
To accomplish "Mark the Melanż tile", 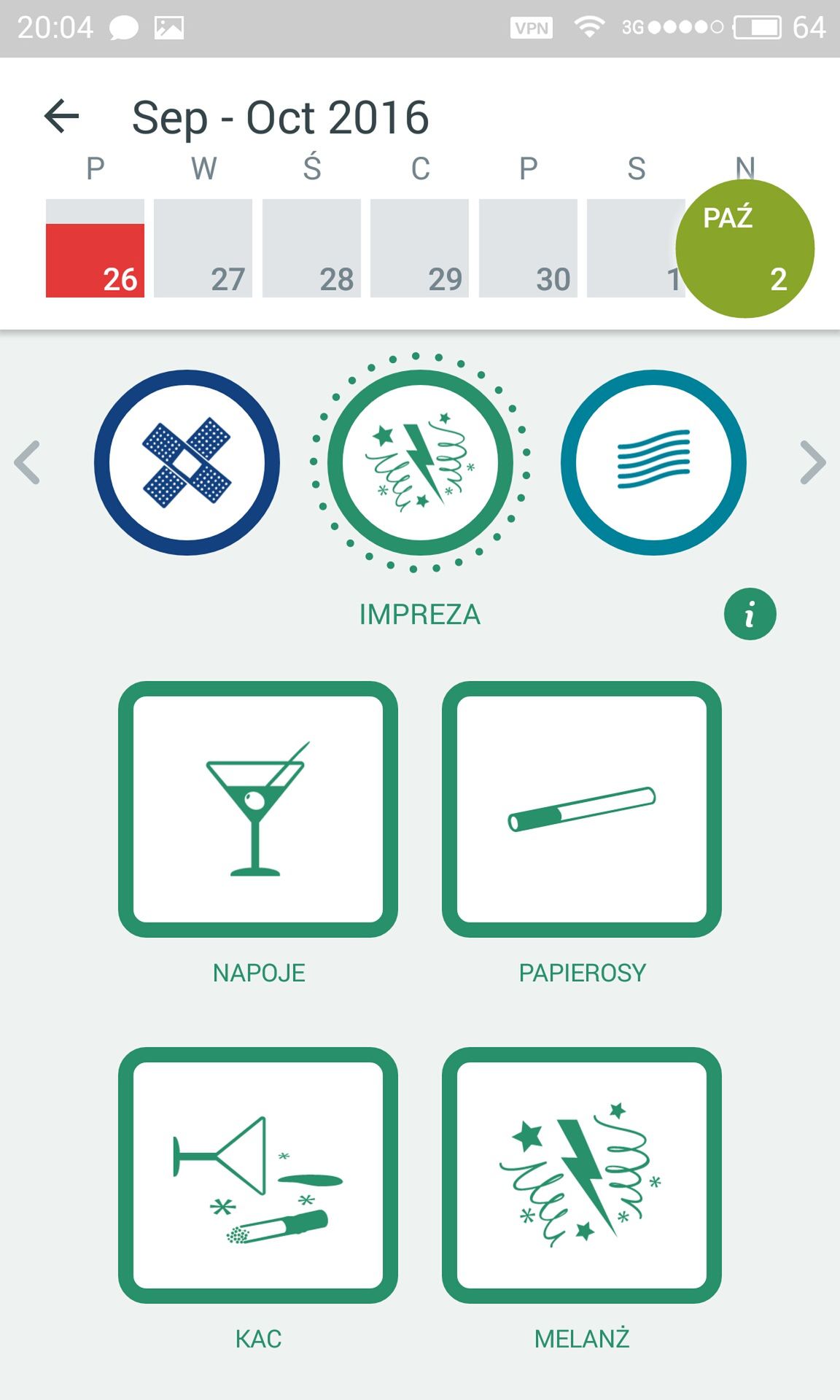I will [582, 1175].
